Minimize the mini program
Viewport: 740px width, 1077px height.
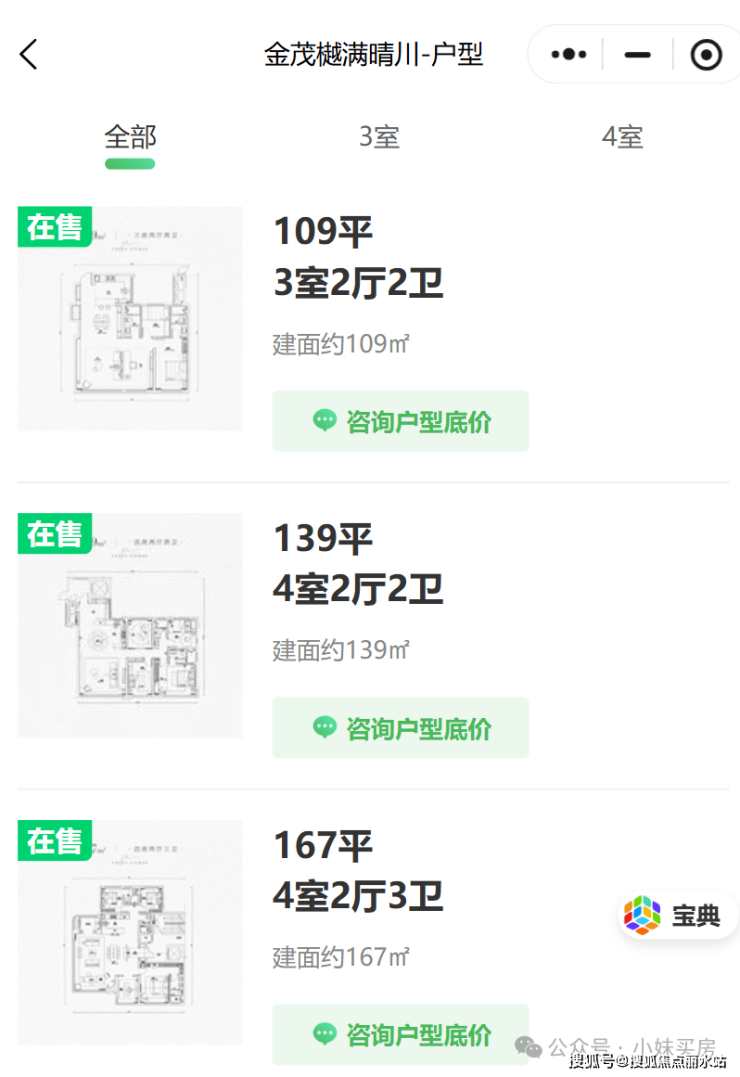pos(637,54)
